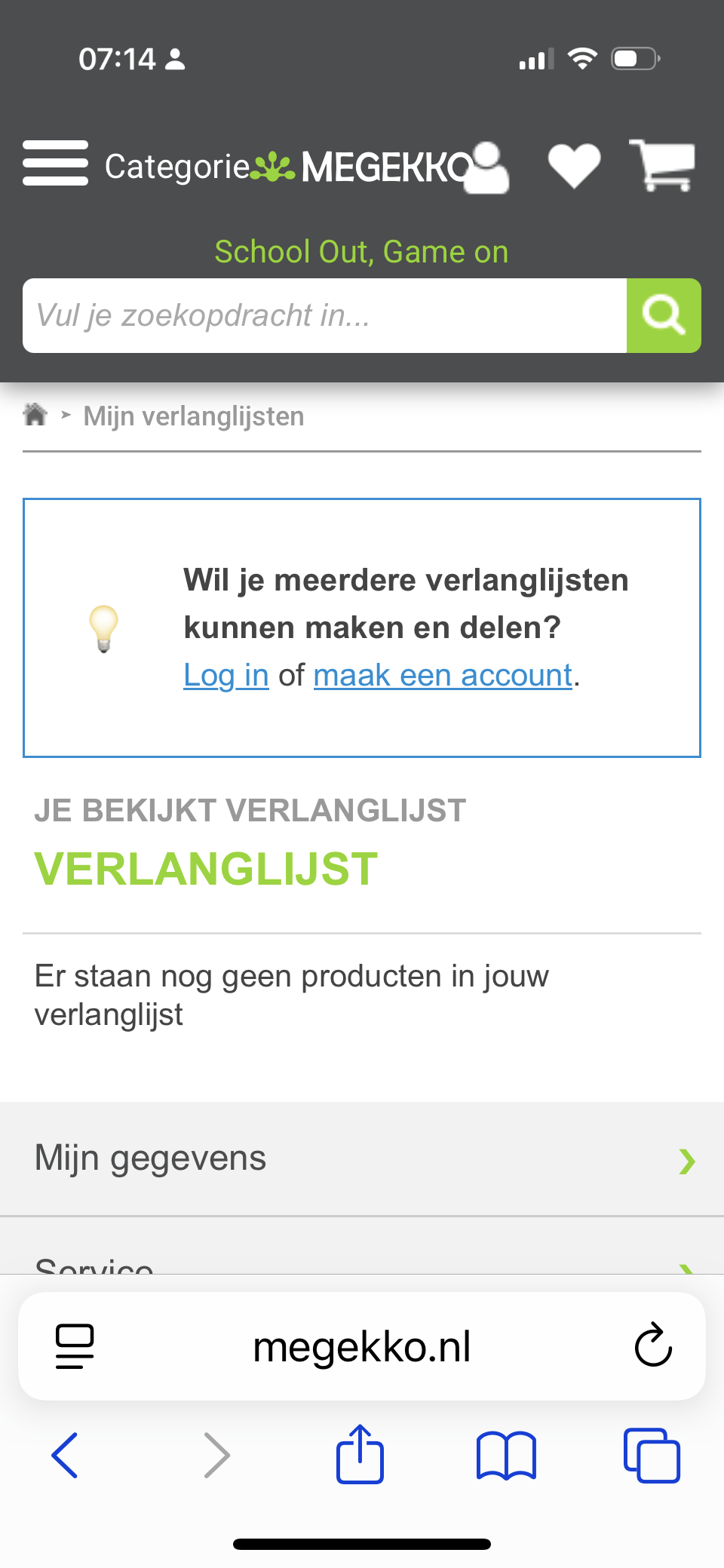Go to homepage via breadcrumb house icon
Viewport: 724px width, 1568px height.
coord(35,415)
